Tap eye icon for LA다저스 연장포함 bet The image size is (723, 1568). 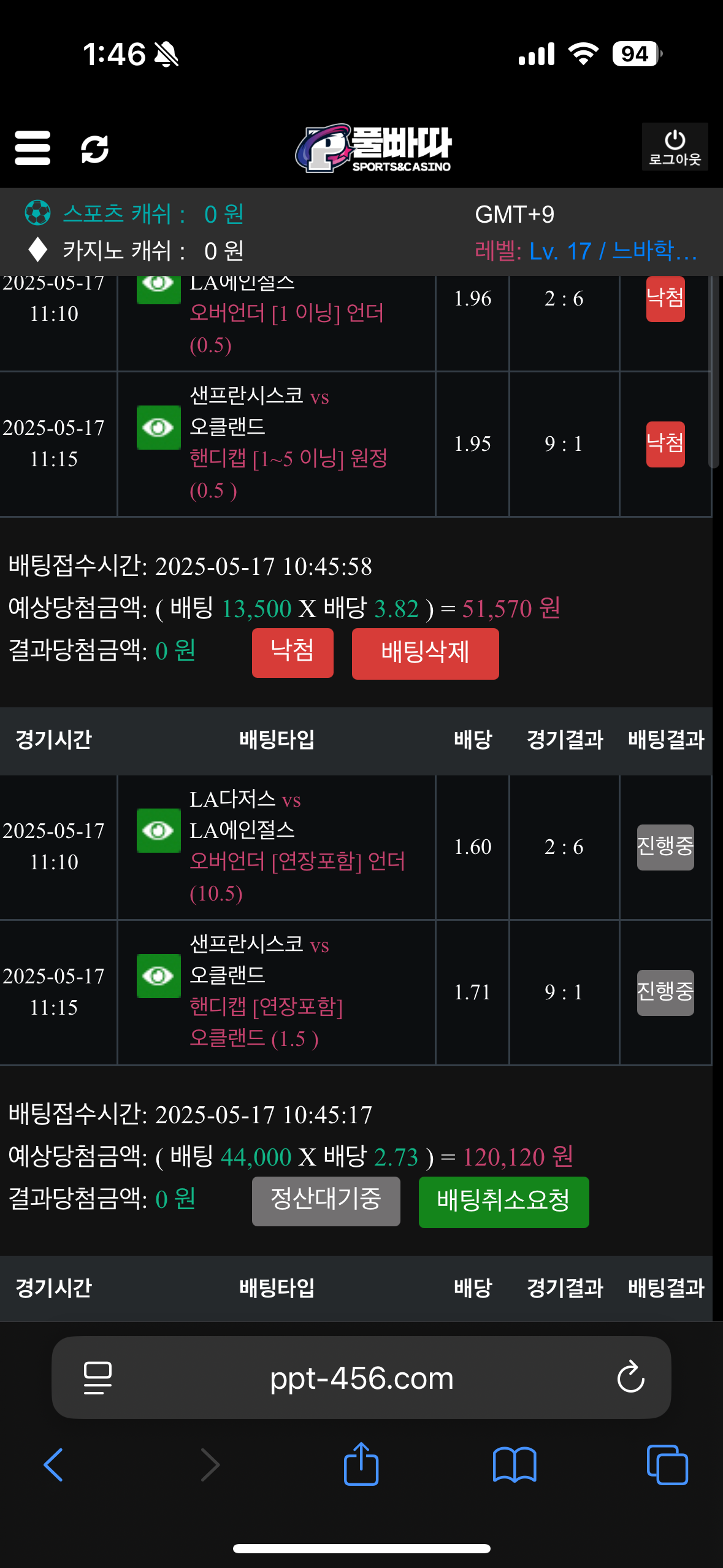click(158, 831)
